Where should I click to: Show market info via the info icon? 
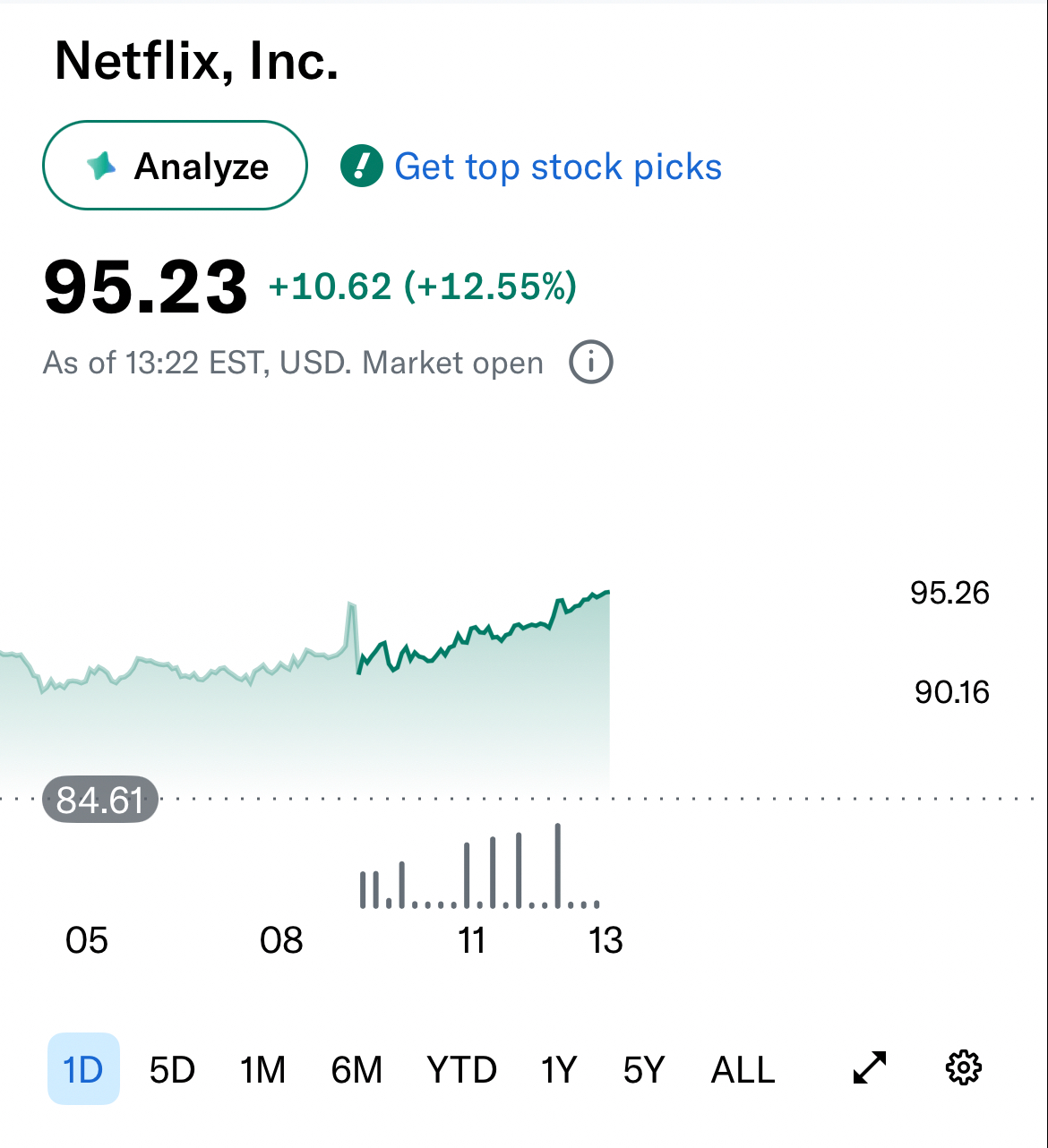click(x=591, y=363)
